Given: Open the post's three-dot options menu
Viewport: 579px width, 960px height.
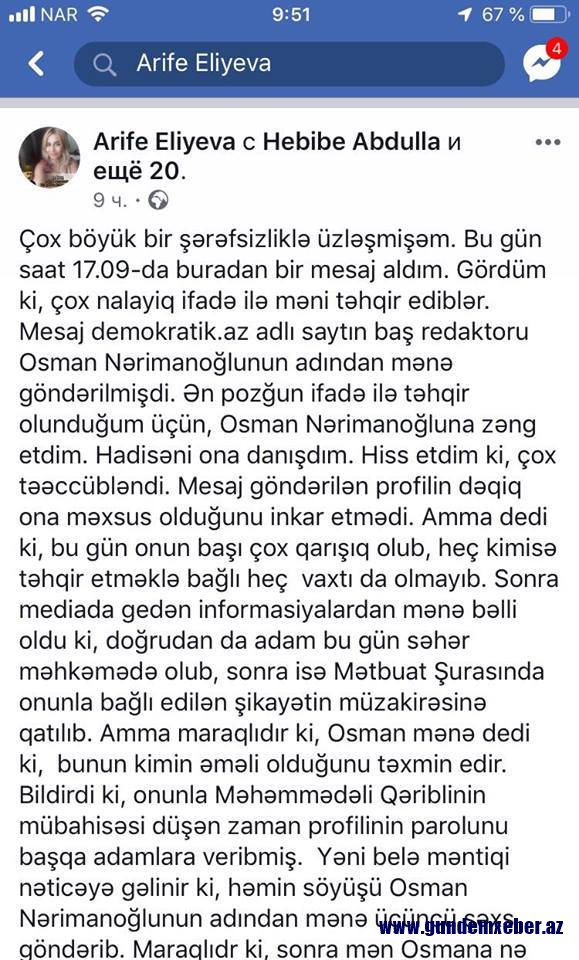Looking at the screenshot, I should [x=547, y=143].
